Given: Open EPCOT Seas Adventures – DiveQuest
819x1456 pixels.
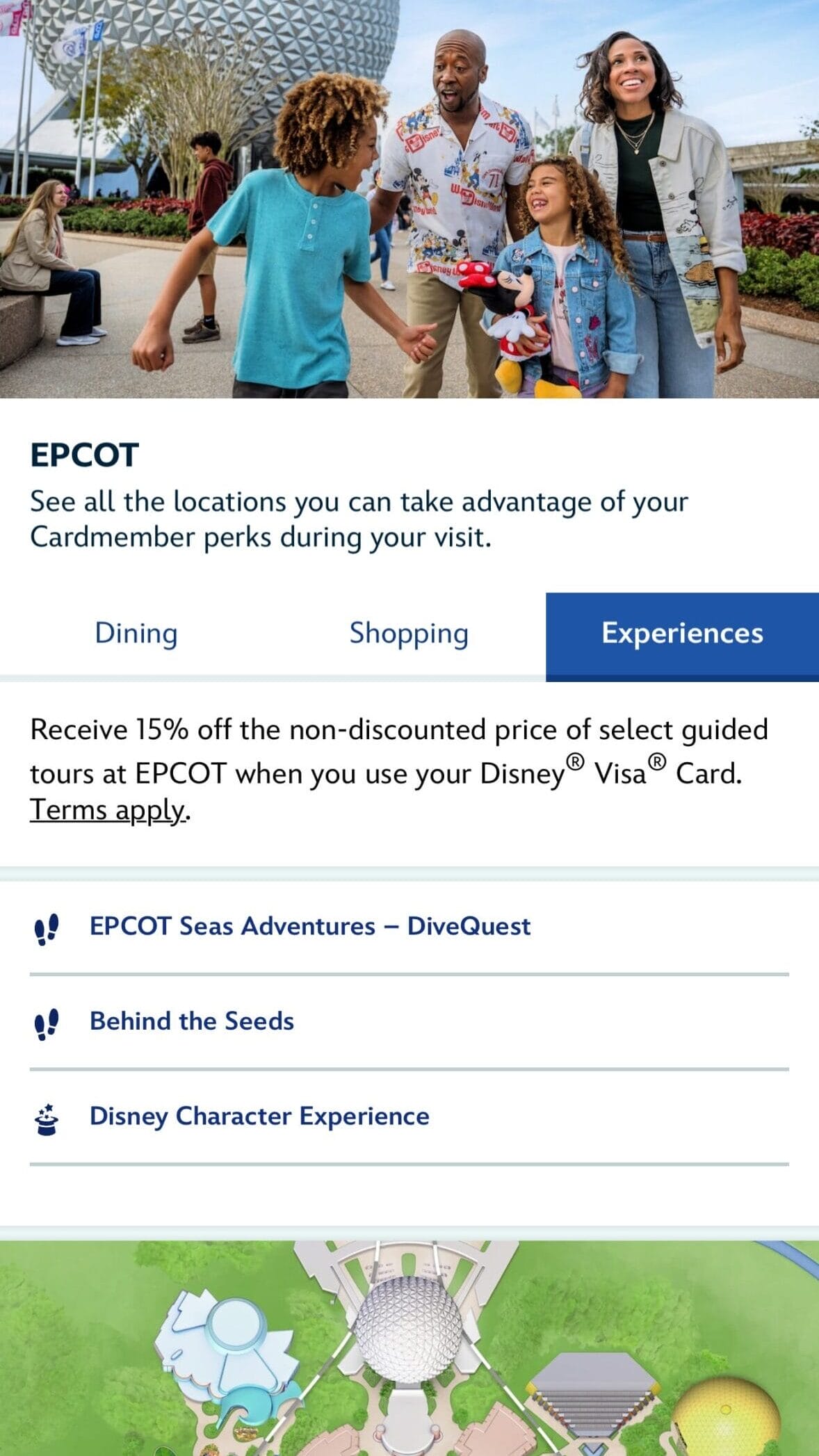Looking at the screenshot, I should [310, 927].
